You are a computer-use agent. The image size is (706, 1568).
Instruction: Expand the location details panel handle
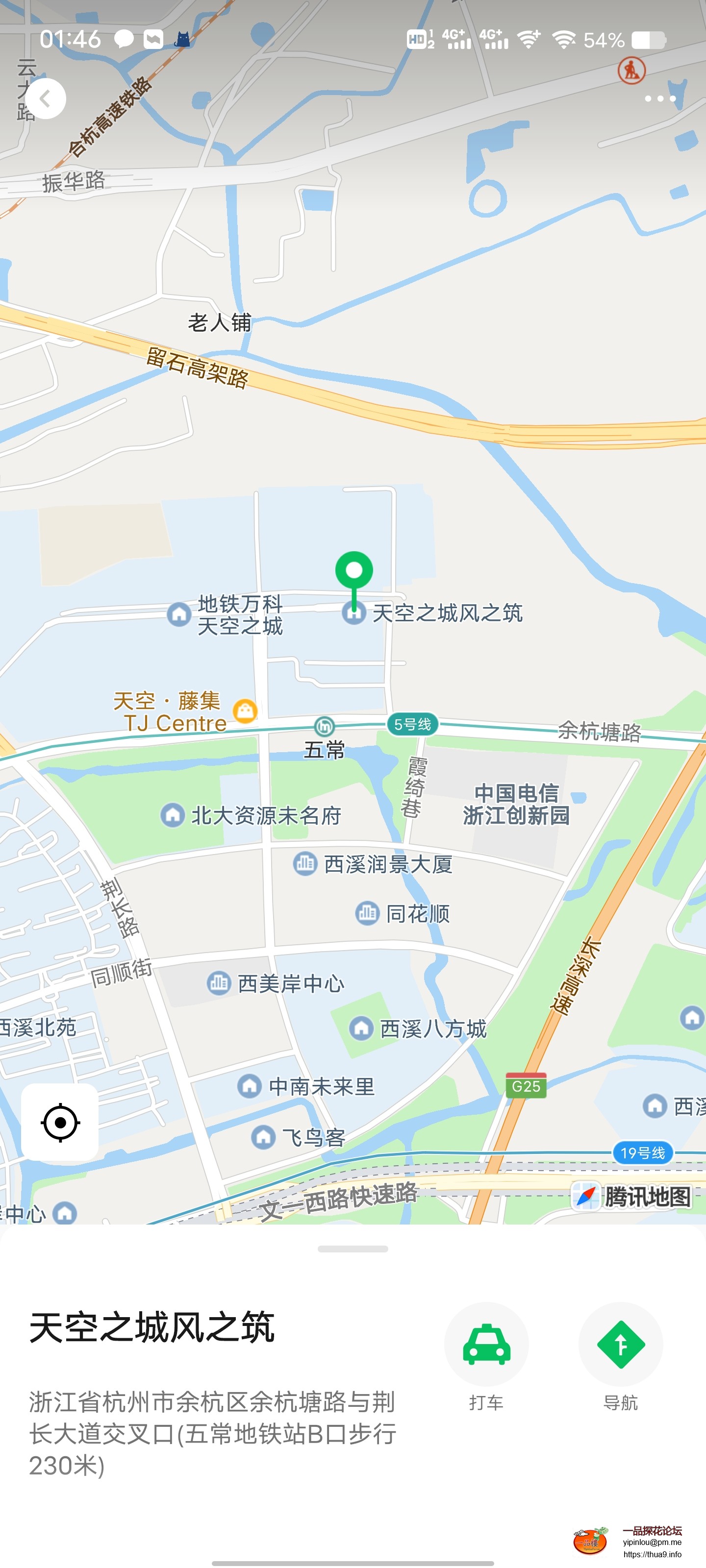point(353,1249)
